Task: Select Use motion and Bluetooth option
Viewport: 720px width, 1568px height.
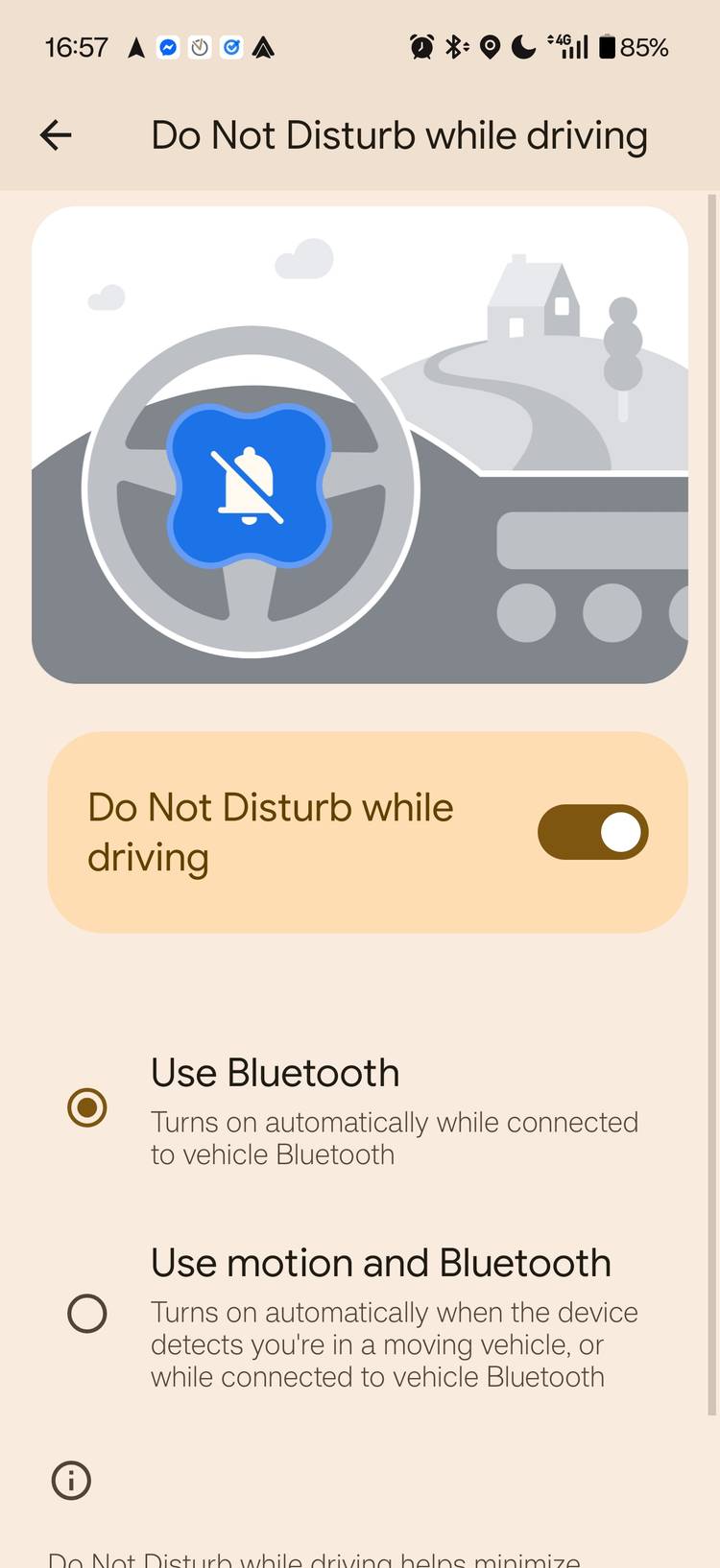Action: point(86,1315)
